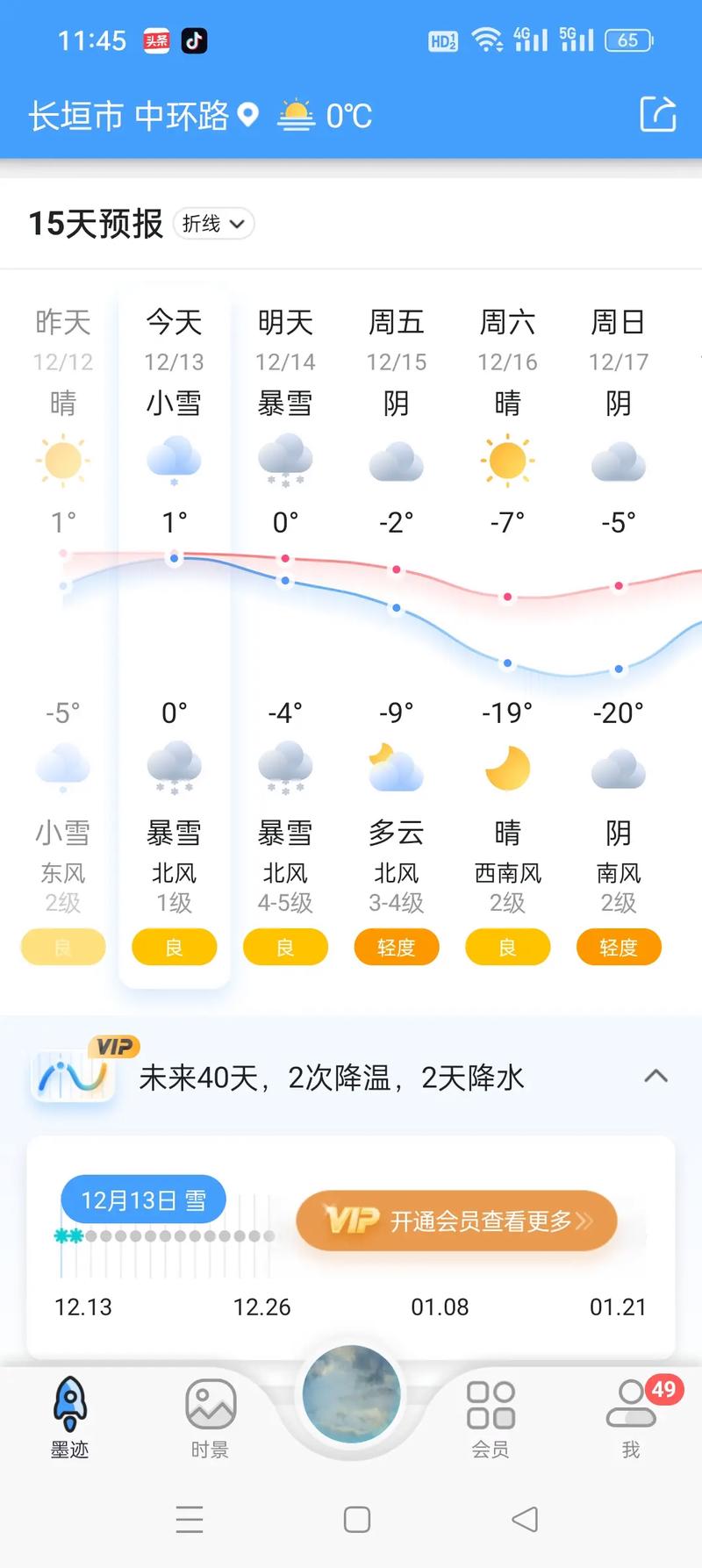Select the 明天 forecast column
Screen dimensions: 702x1568
click(285, 322)
